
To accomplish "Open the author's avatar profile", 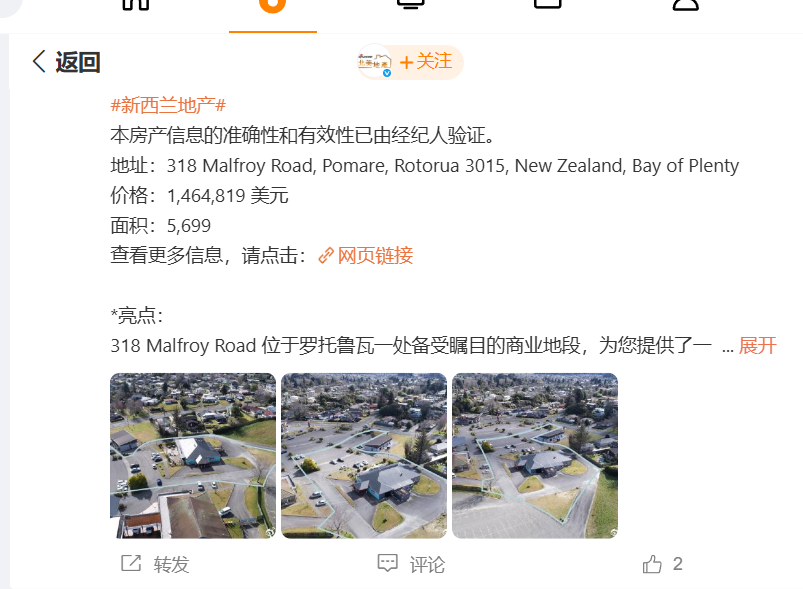I will (375, 62).
